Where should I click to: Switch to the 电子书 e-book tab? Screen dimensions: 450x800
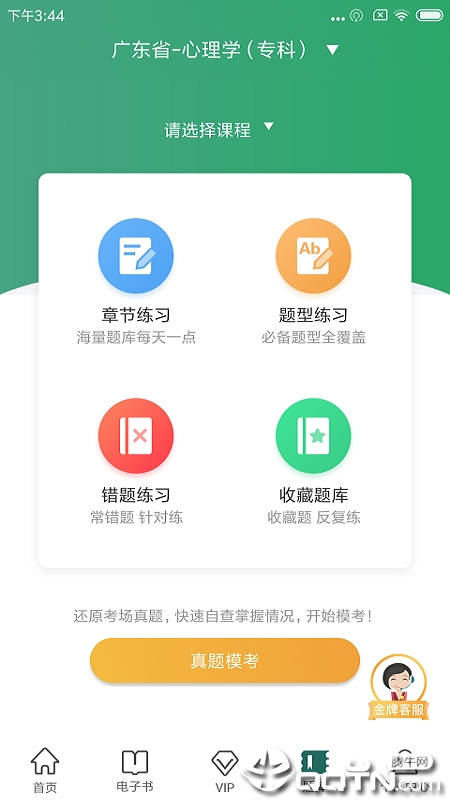135,771
